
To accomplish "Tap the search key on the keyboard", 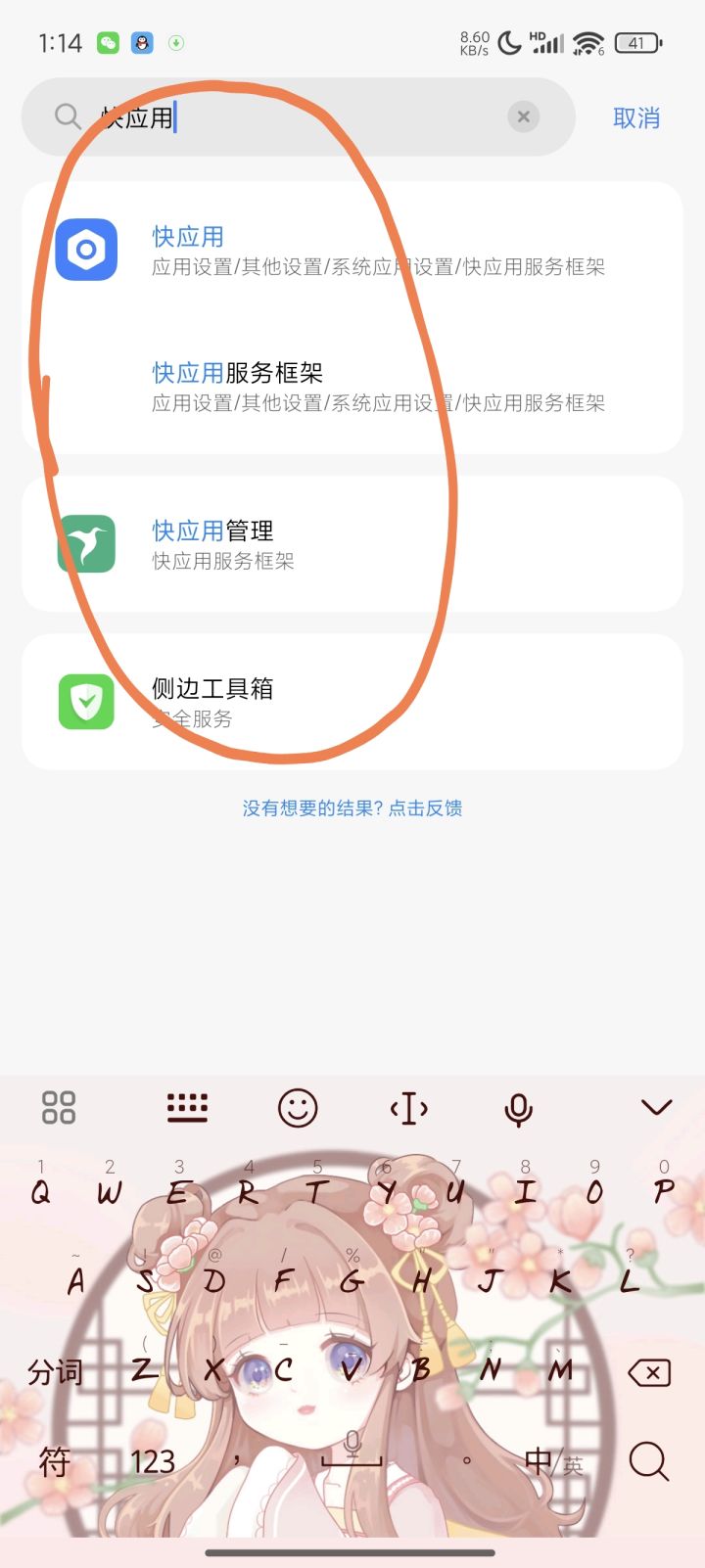I will (x=649, y=1462).
